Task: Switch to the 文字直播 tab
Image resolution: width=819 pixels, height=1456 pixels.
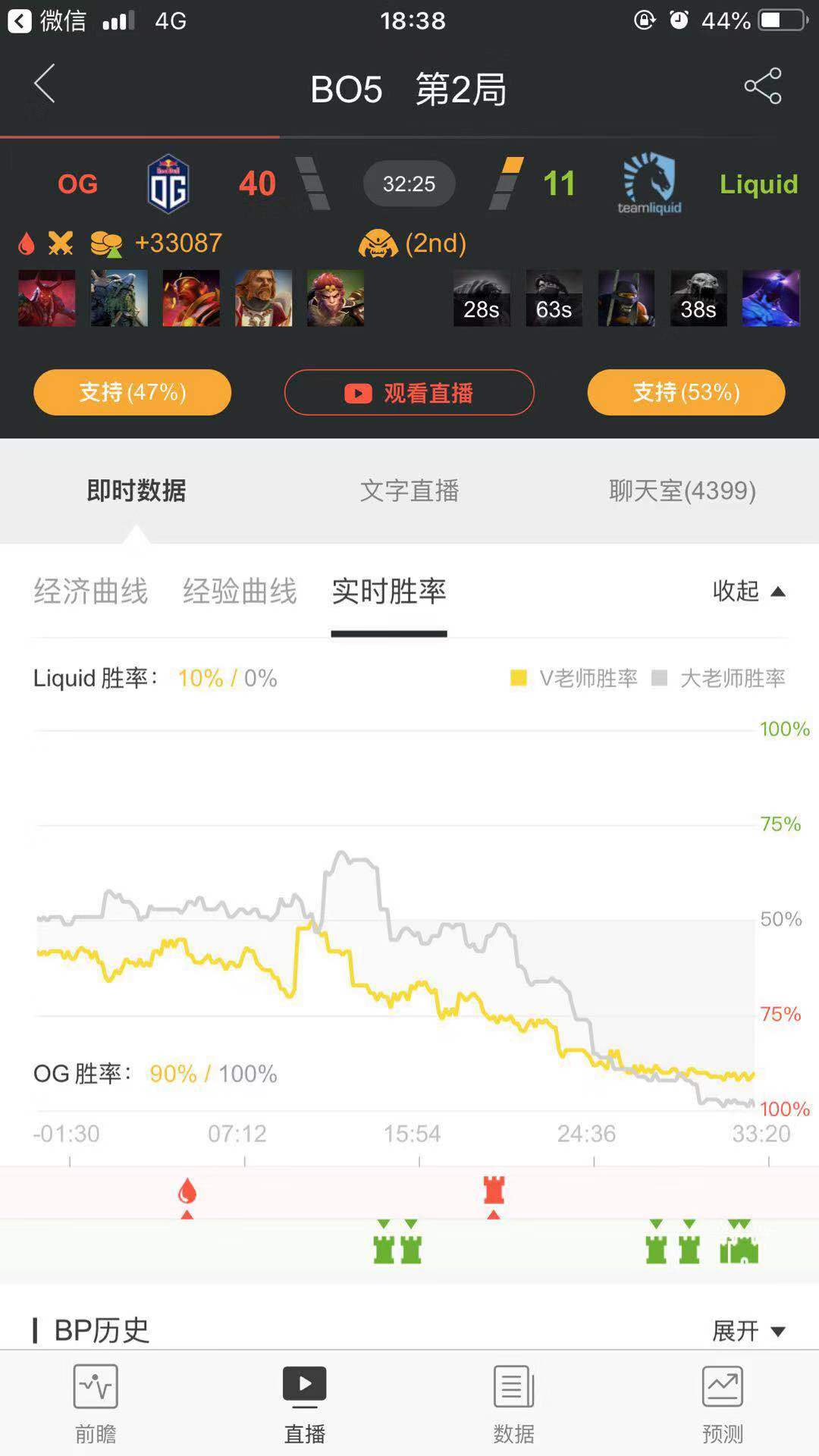Action: 409,491
